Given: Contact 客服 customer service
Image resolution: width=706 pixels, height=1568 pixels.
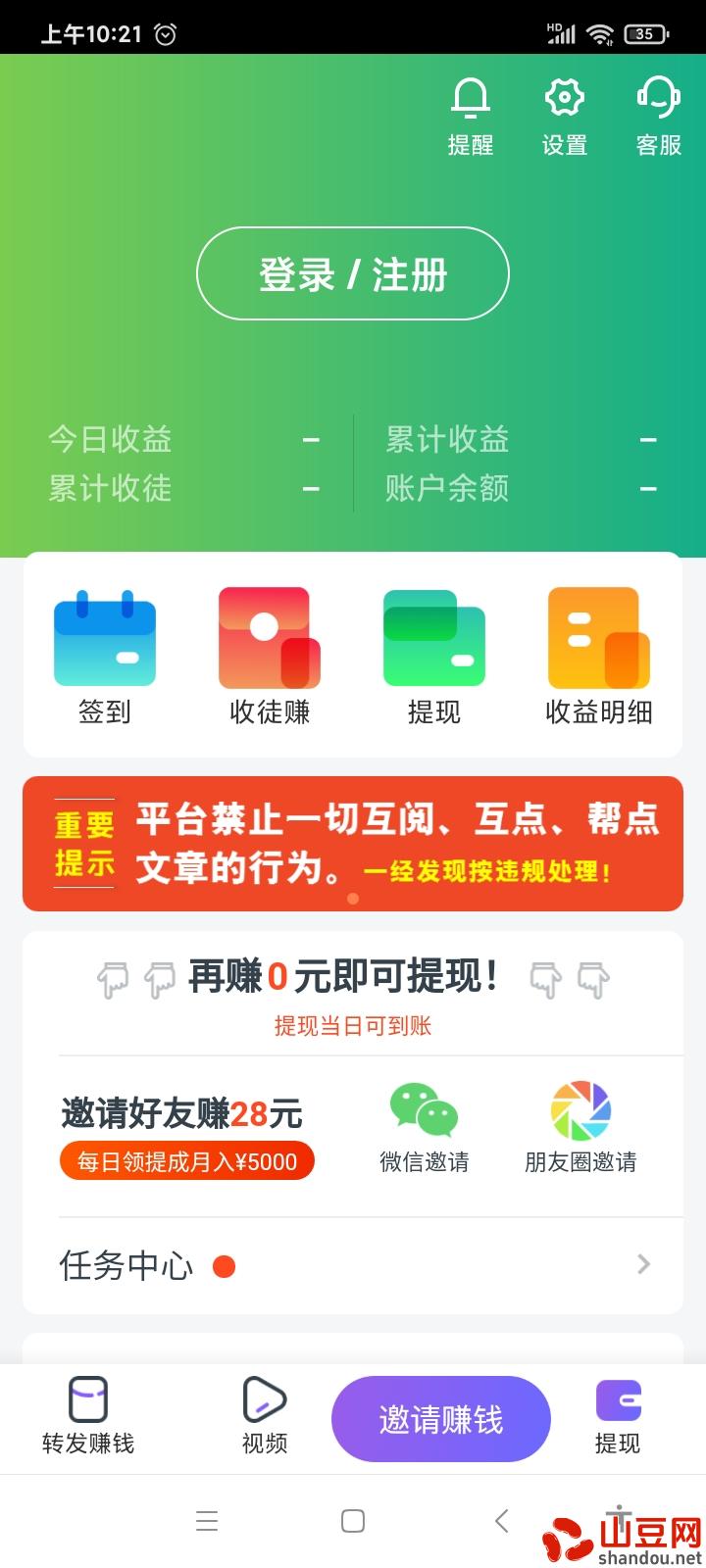Looking at the screenshot, I should pyautogui.click(x=659, y=116).
